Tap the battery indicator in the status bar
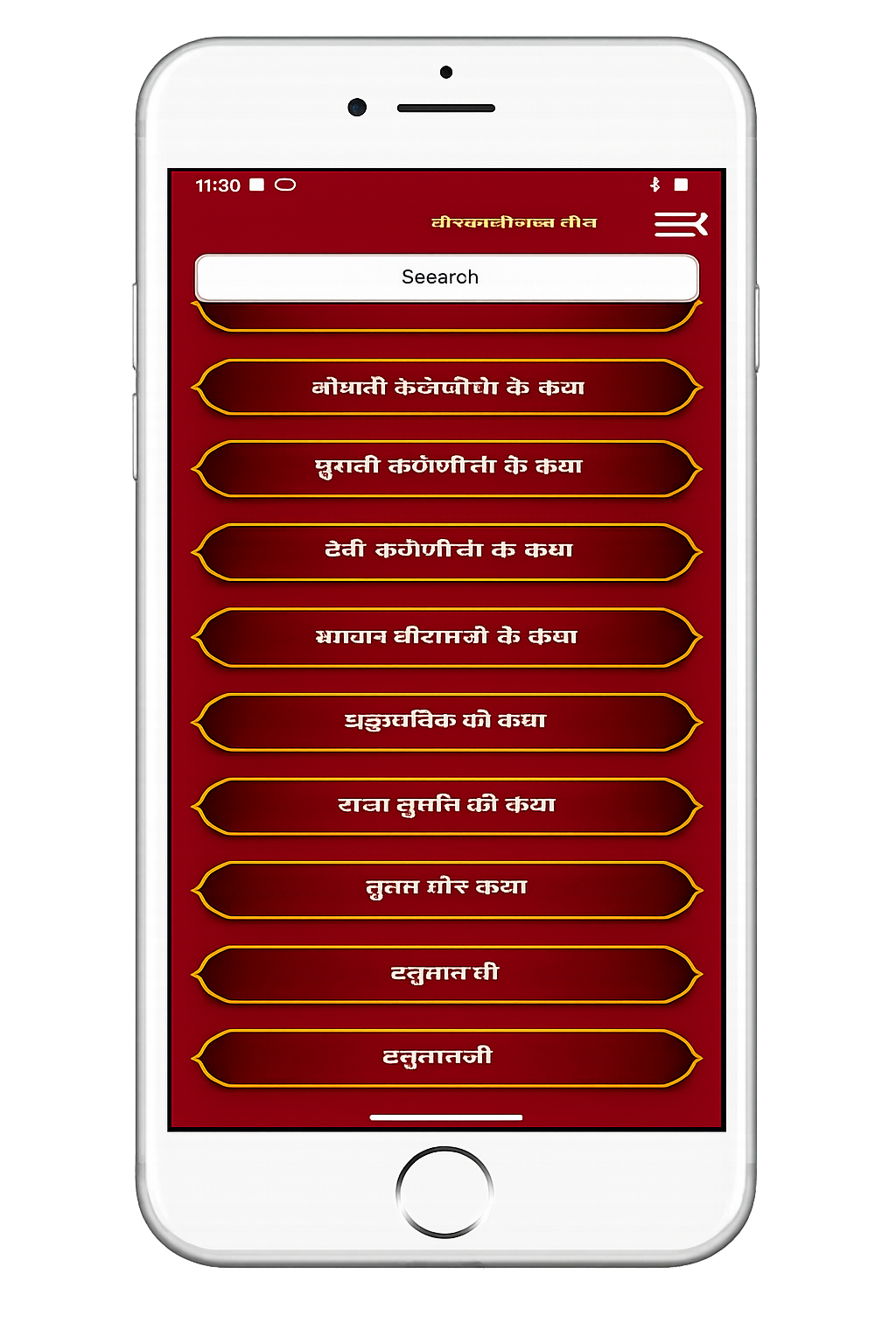896x1344 pixels. coord(680,185)
